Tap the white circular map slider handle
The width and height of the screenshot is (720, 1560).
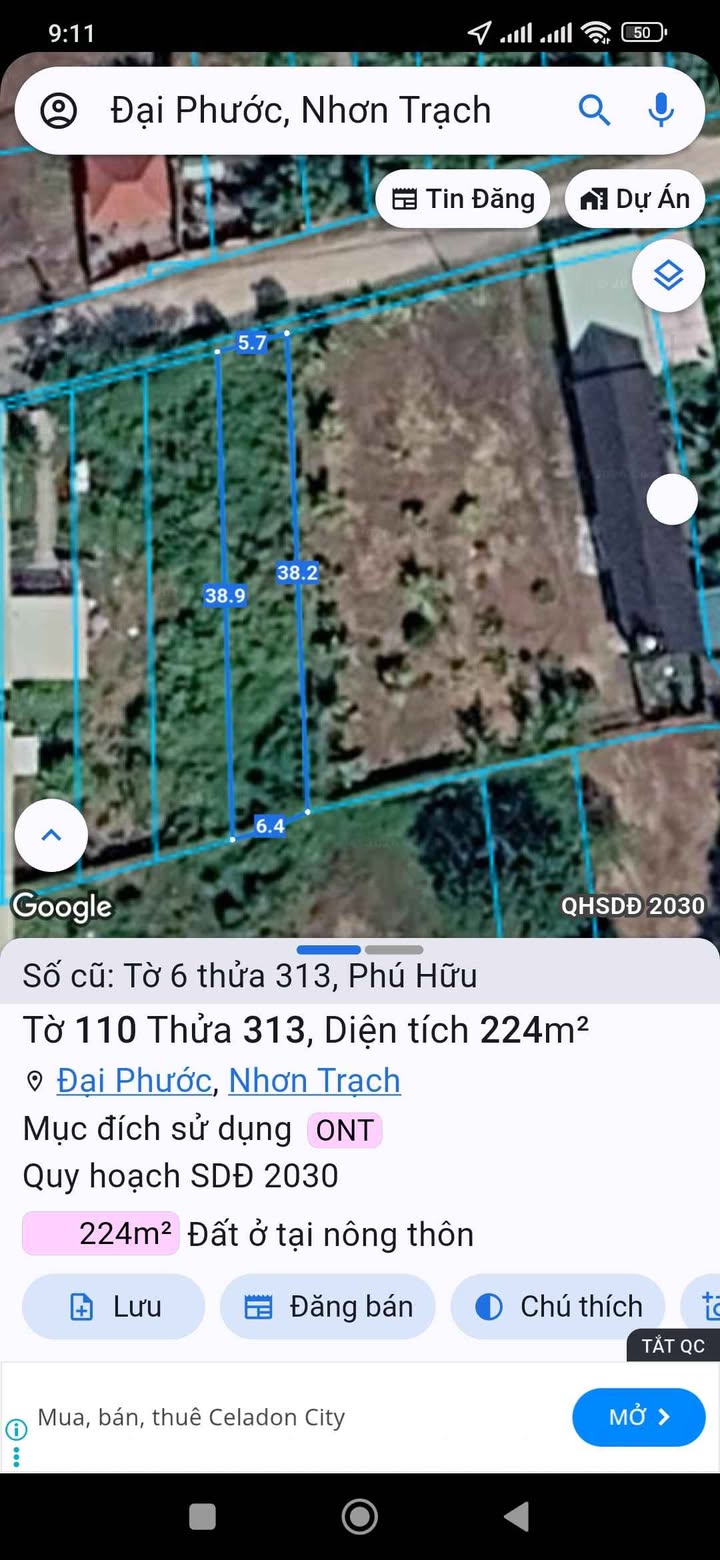pos(672,499)
